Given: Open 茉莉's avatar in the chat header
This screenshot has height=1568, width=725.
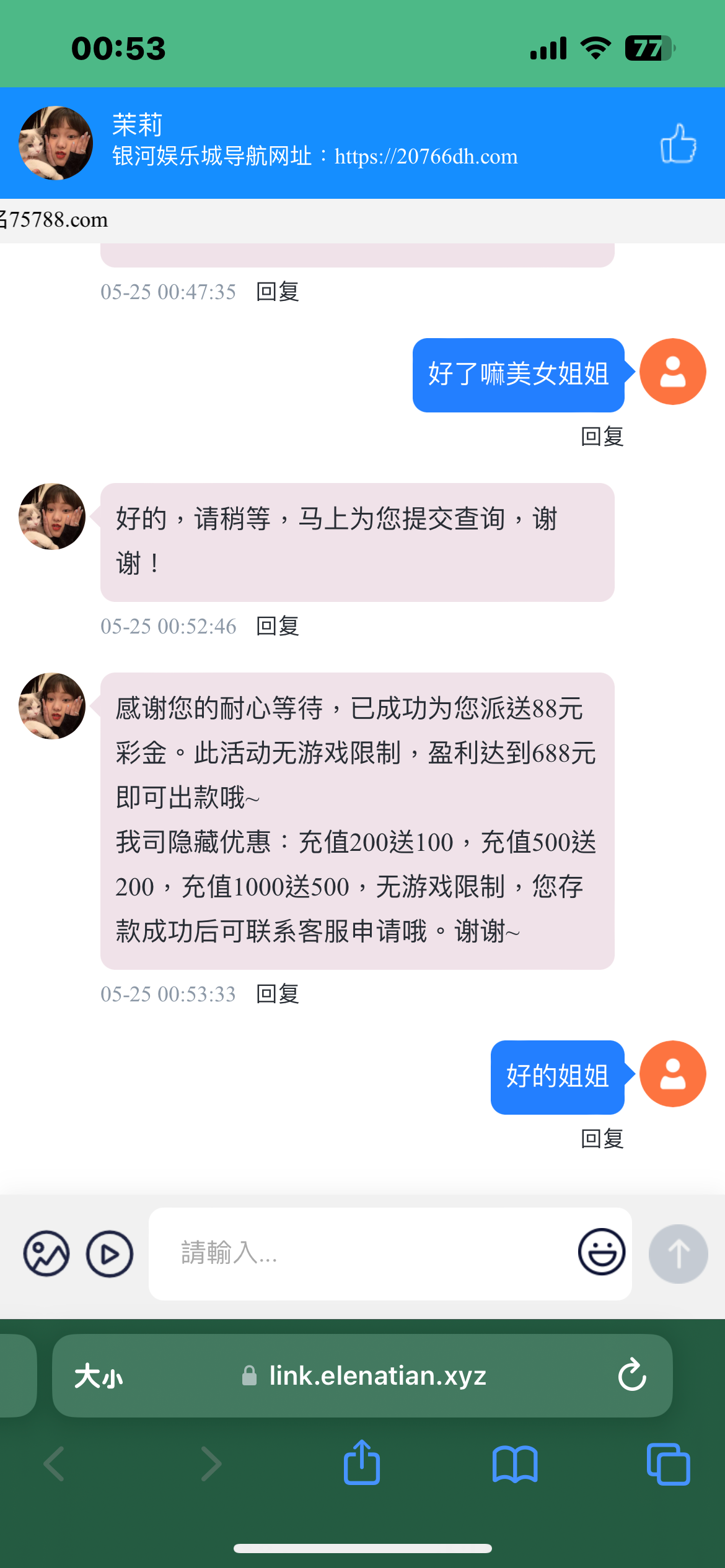Looking at the screenshot, I should tap(56, 143).
